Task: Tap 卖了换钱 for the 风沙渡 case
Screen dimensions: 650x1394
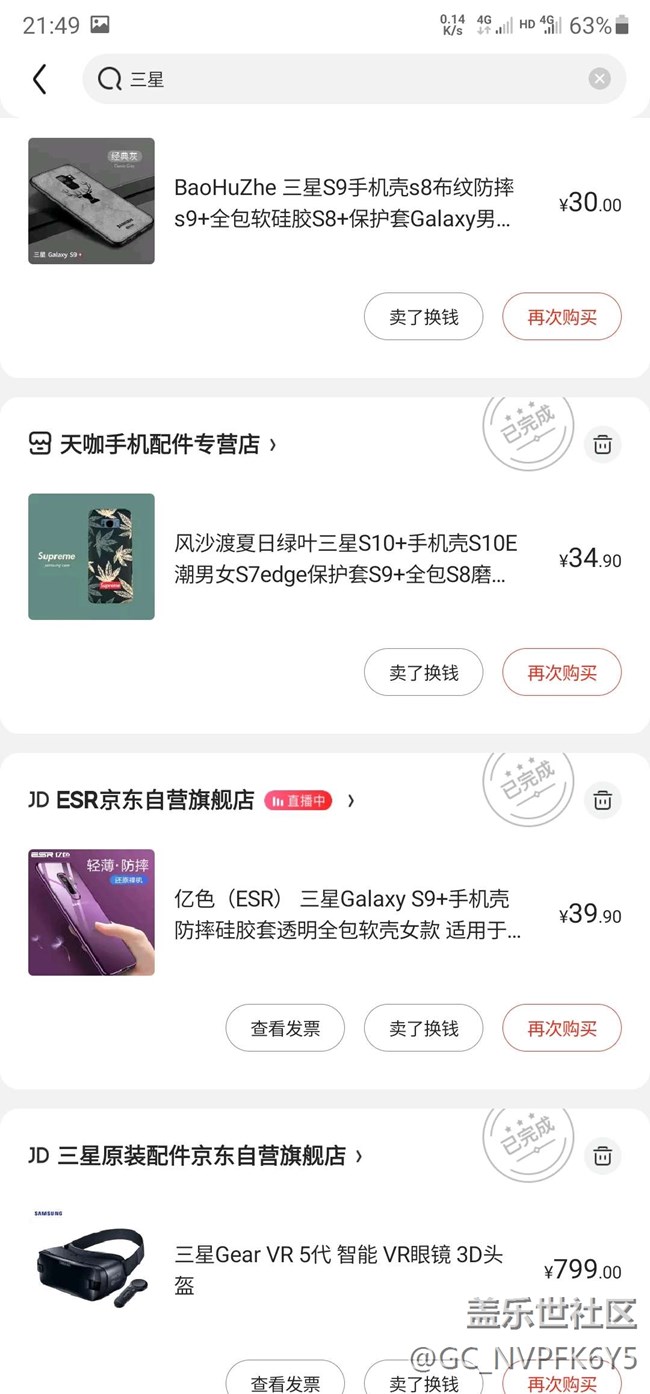Action: (424, 673)
